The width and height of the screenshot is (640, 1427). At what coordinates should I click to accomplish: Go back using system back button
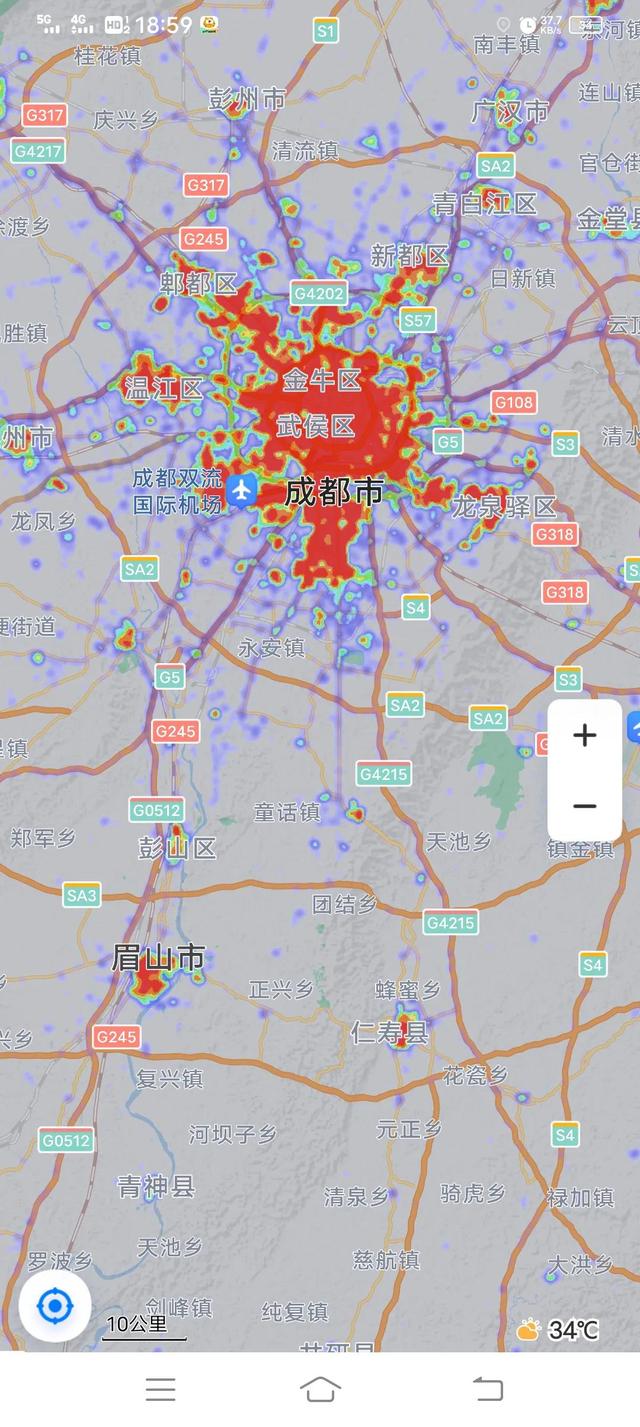pyautogui.click(x=487, y=1388)
